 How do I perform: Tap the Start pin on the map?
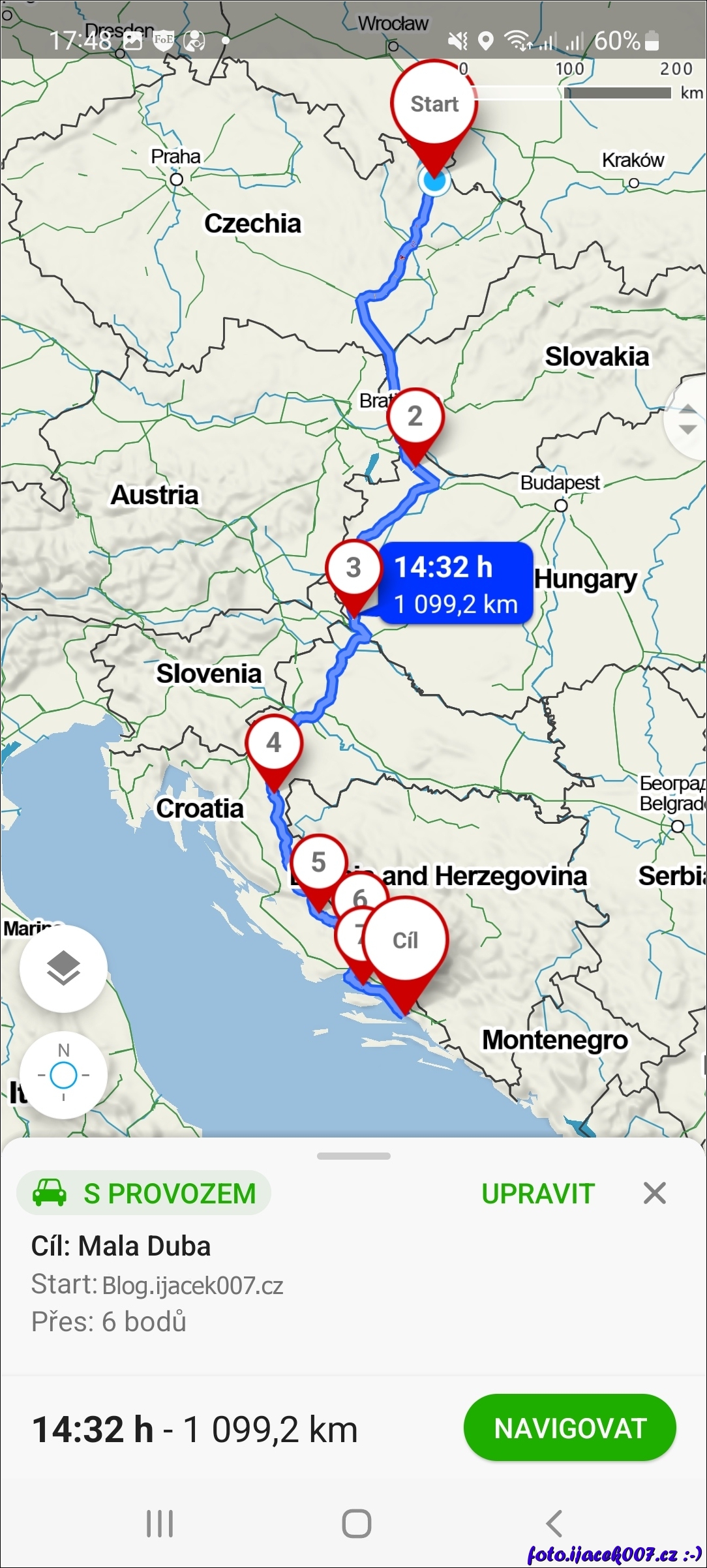[x=434, y=104]
